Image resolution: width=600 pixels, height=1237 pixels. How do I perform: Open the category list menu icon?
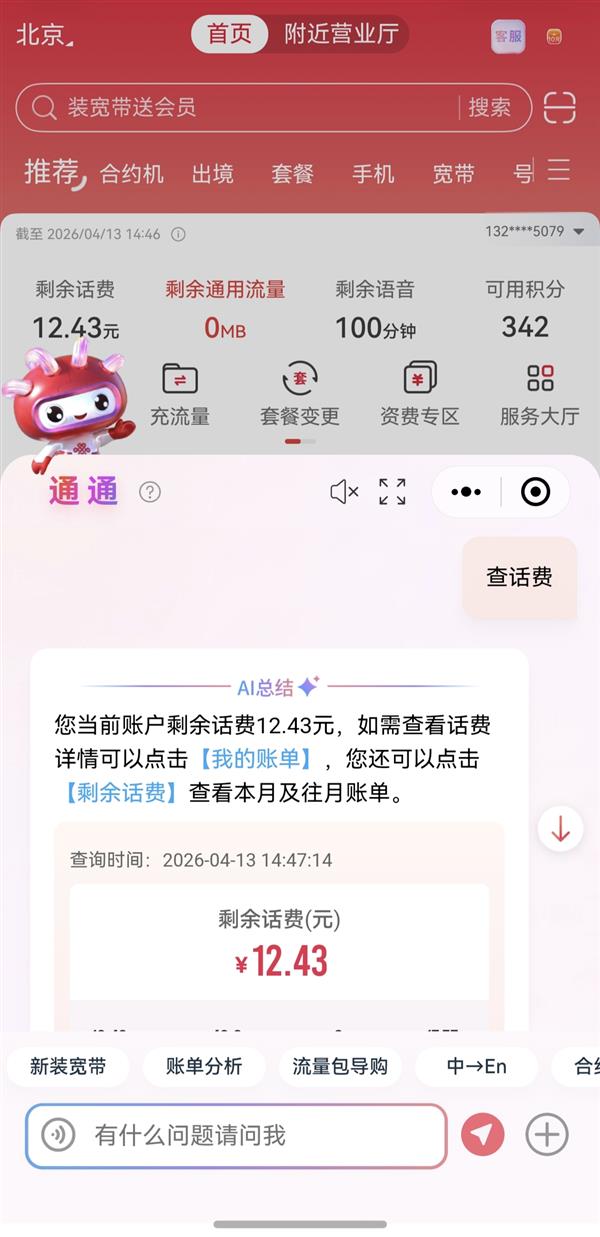point(559,170)
